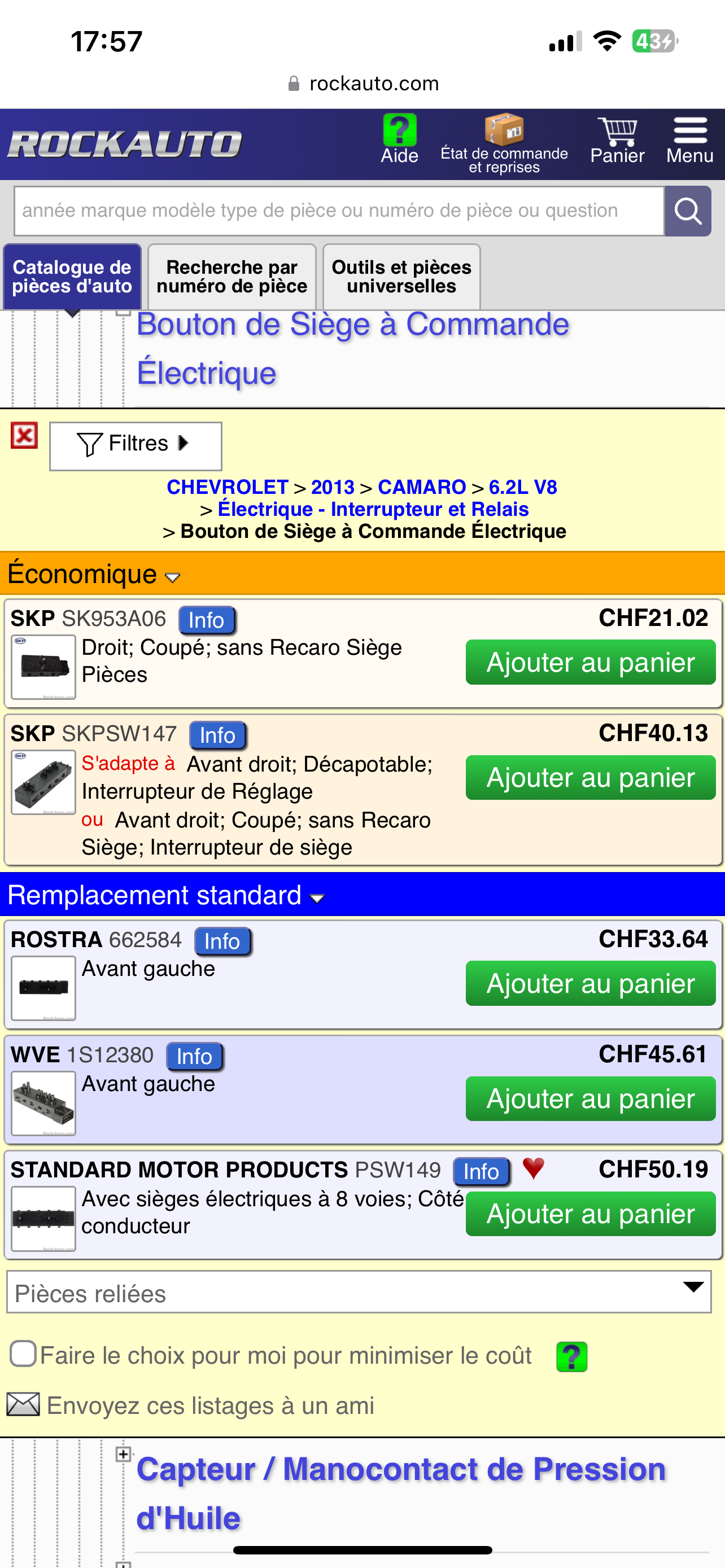Screen dimensions: 725x1568
Task: Switch to Outils et pièces universelles tab
Action: click(401, 277)
